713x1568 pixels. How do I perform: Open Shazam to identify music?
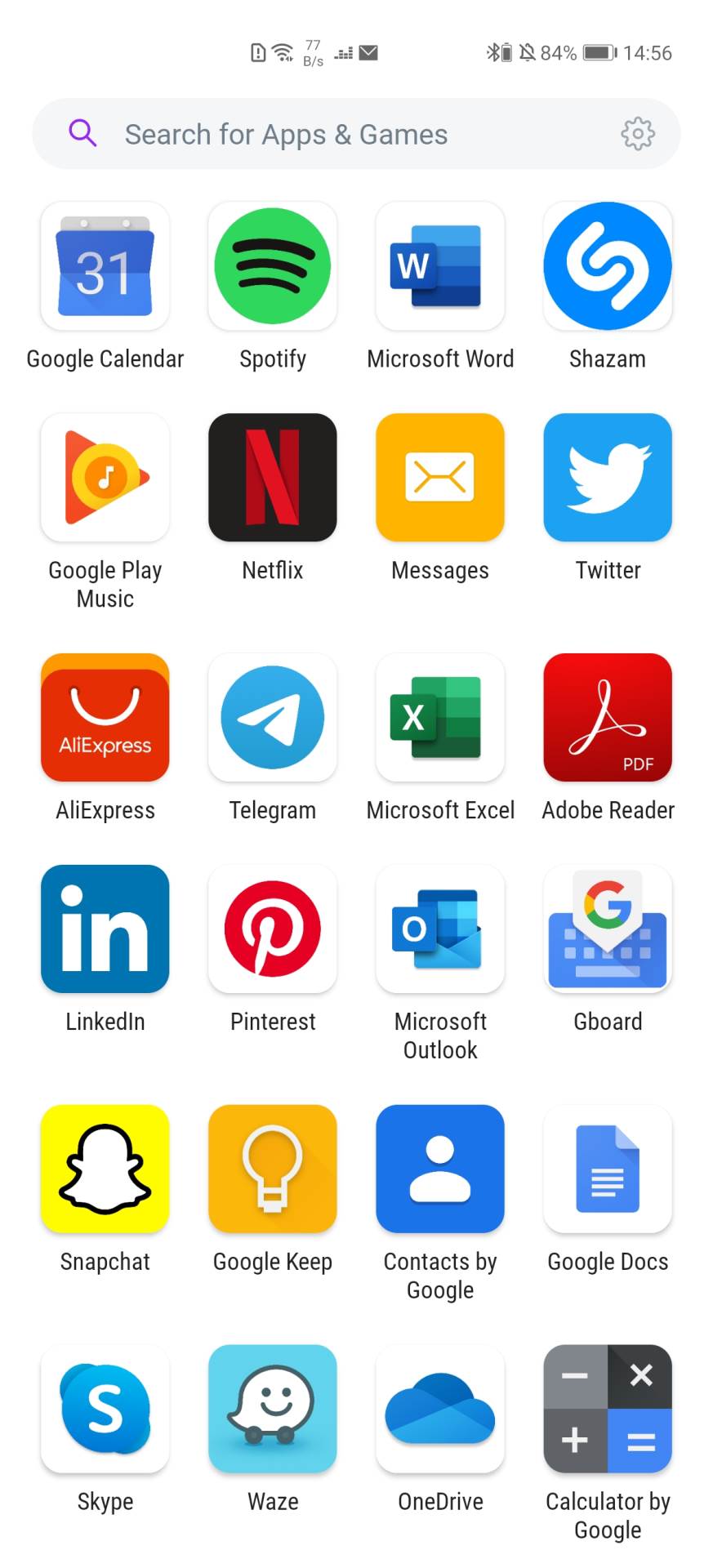(607, 265)
